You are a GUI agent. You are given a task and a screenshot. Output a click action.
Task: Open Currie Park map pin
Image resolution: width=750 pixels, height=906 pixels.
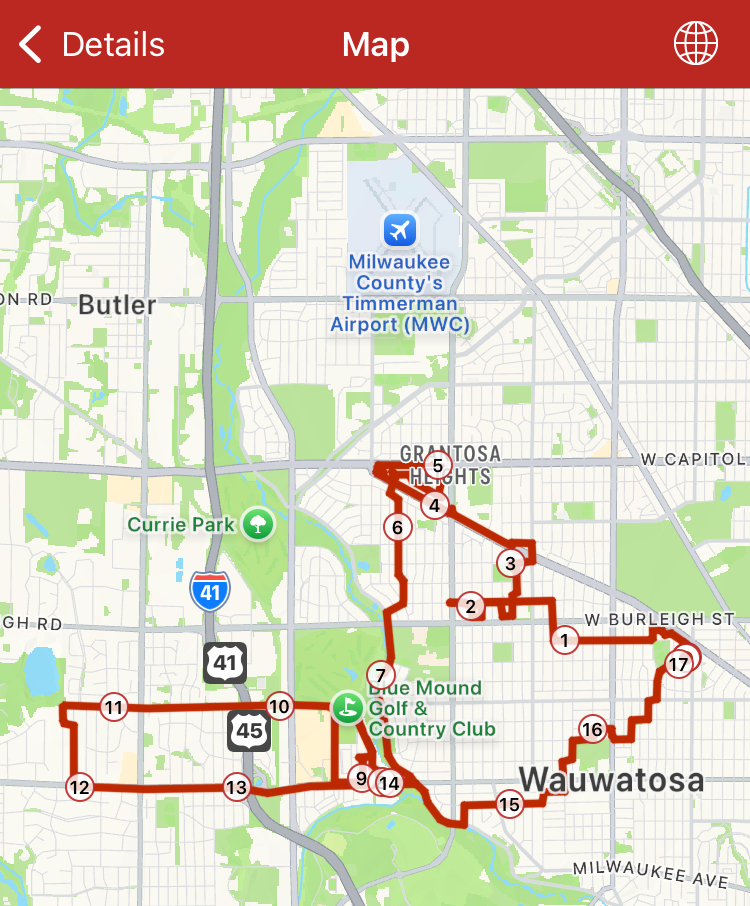pyautogui.click(x=259, y=524)
